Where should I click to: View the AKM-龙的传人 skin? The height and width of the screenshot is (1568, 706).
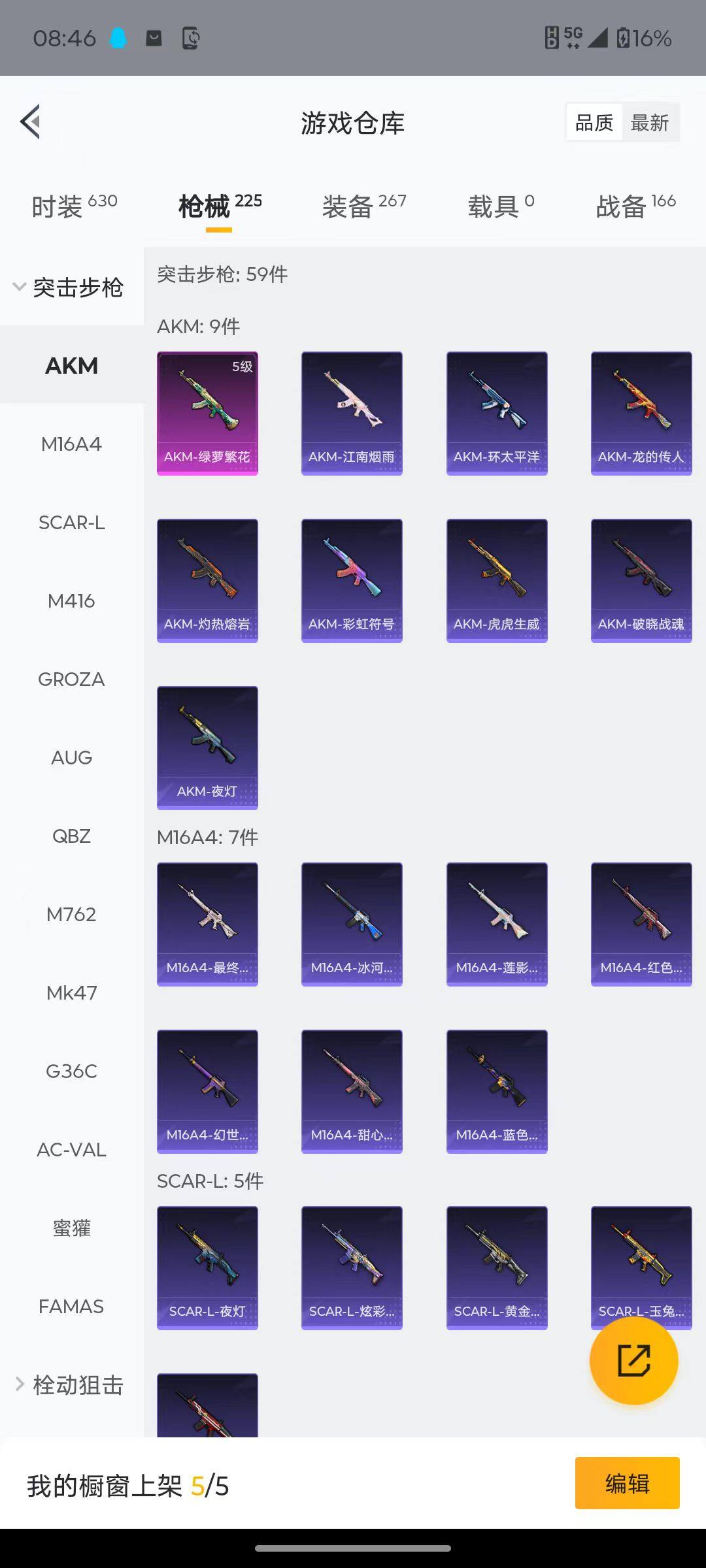pyautogui.click(x=641, y=413)
